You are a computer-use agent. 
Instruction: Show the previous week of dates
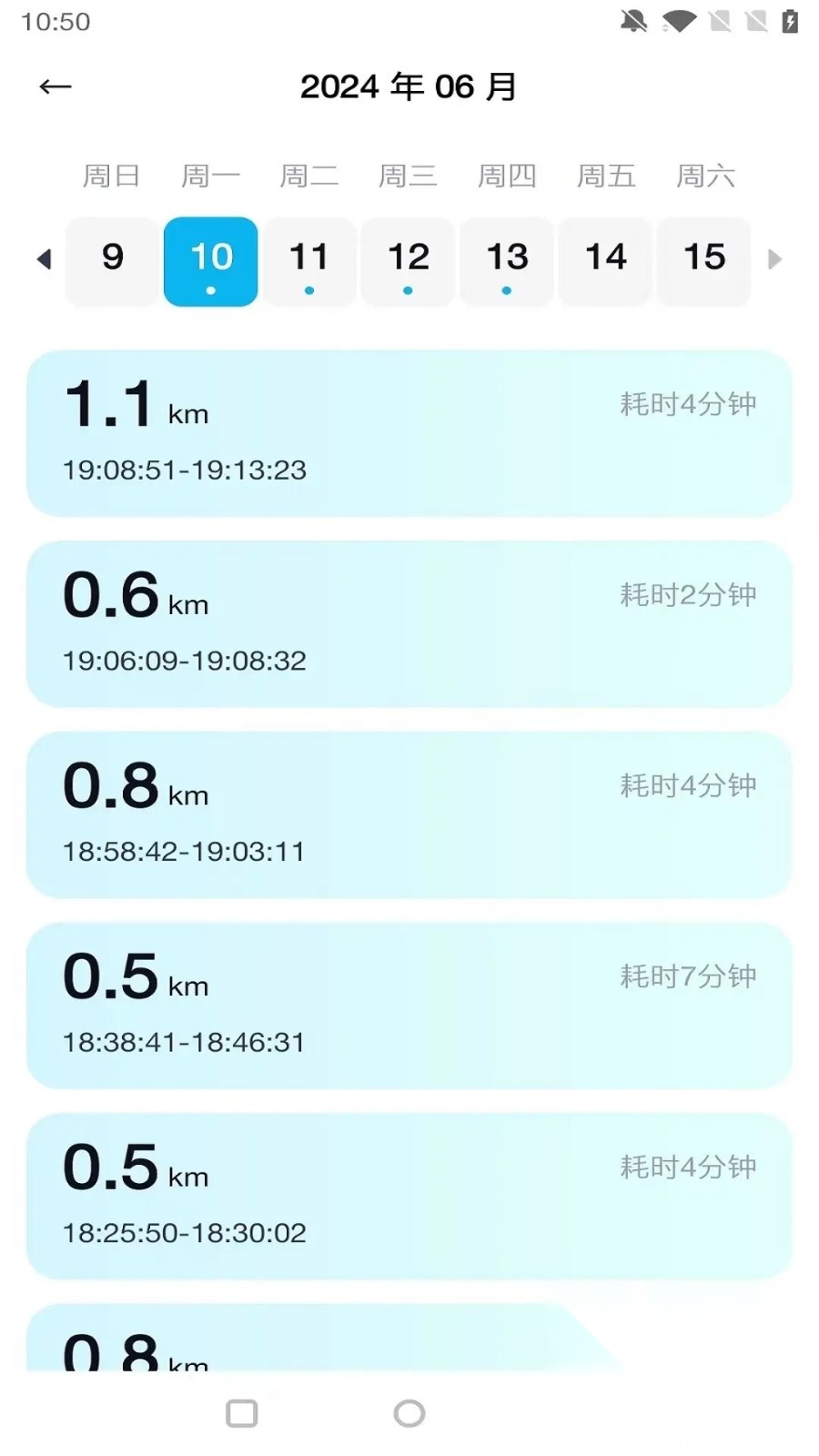(x=44, y=259)
